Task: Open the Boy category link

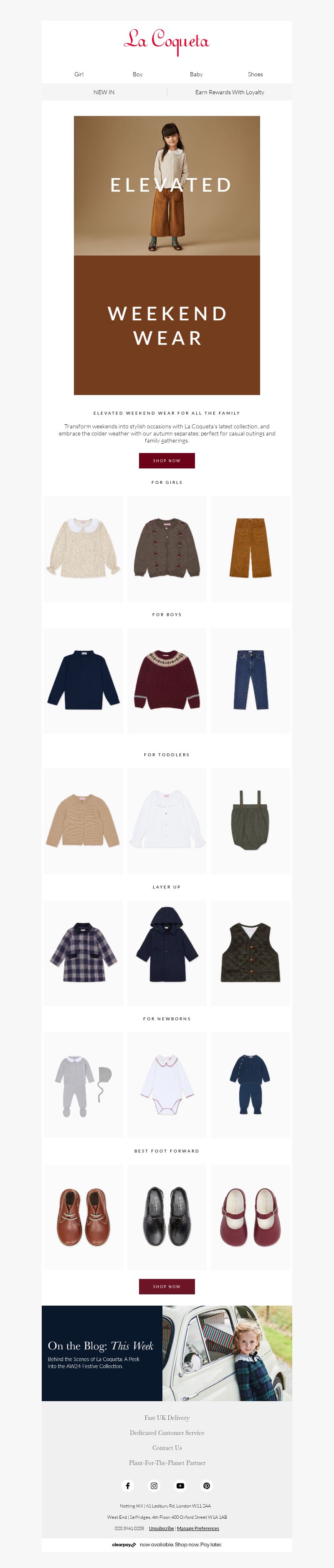Action: point(138,74)
